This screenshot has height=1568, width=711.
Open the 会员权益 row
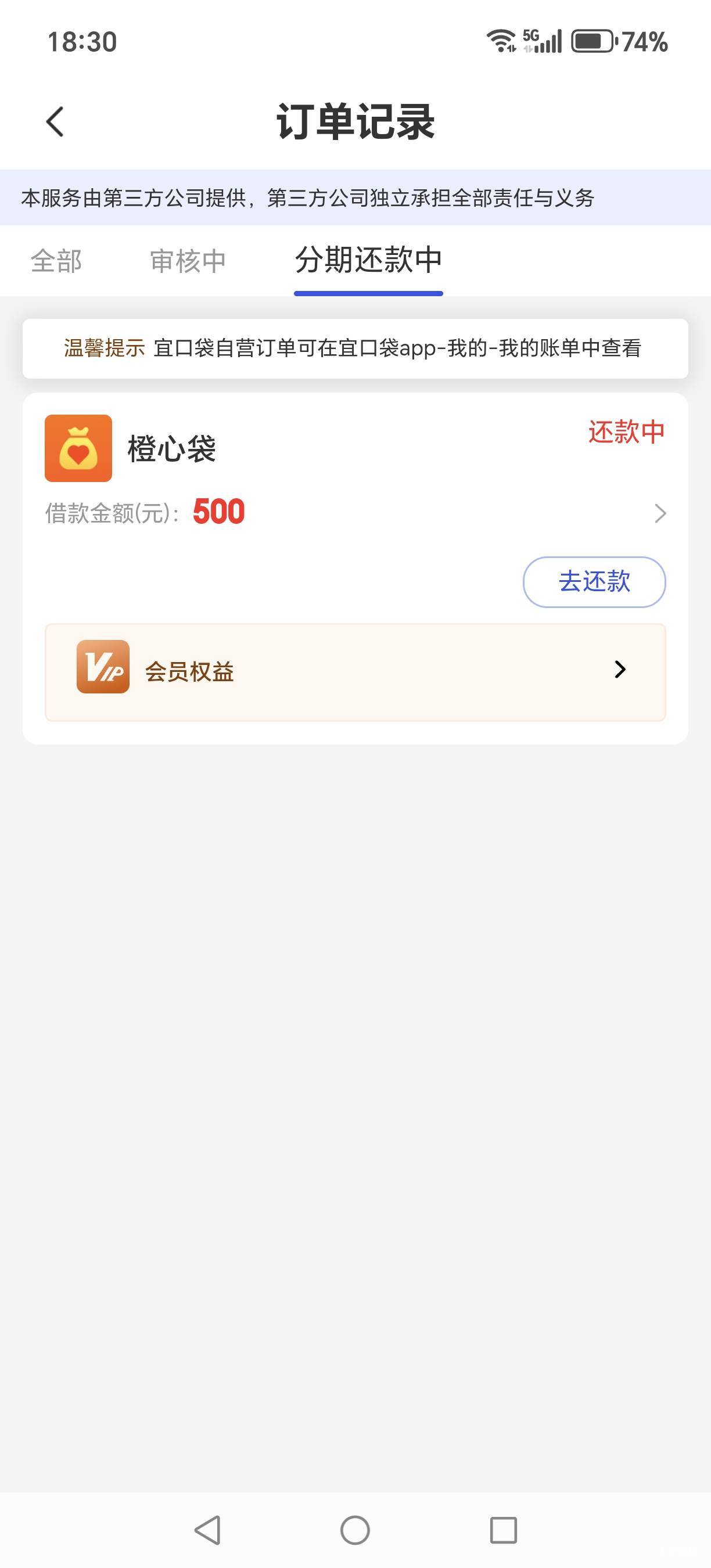(x=355, y=672)
